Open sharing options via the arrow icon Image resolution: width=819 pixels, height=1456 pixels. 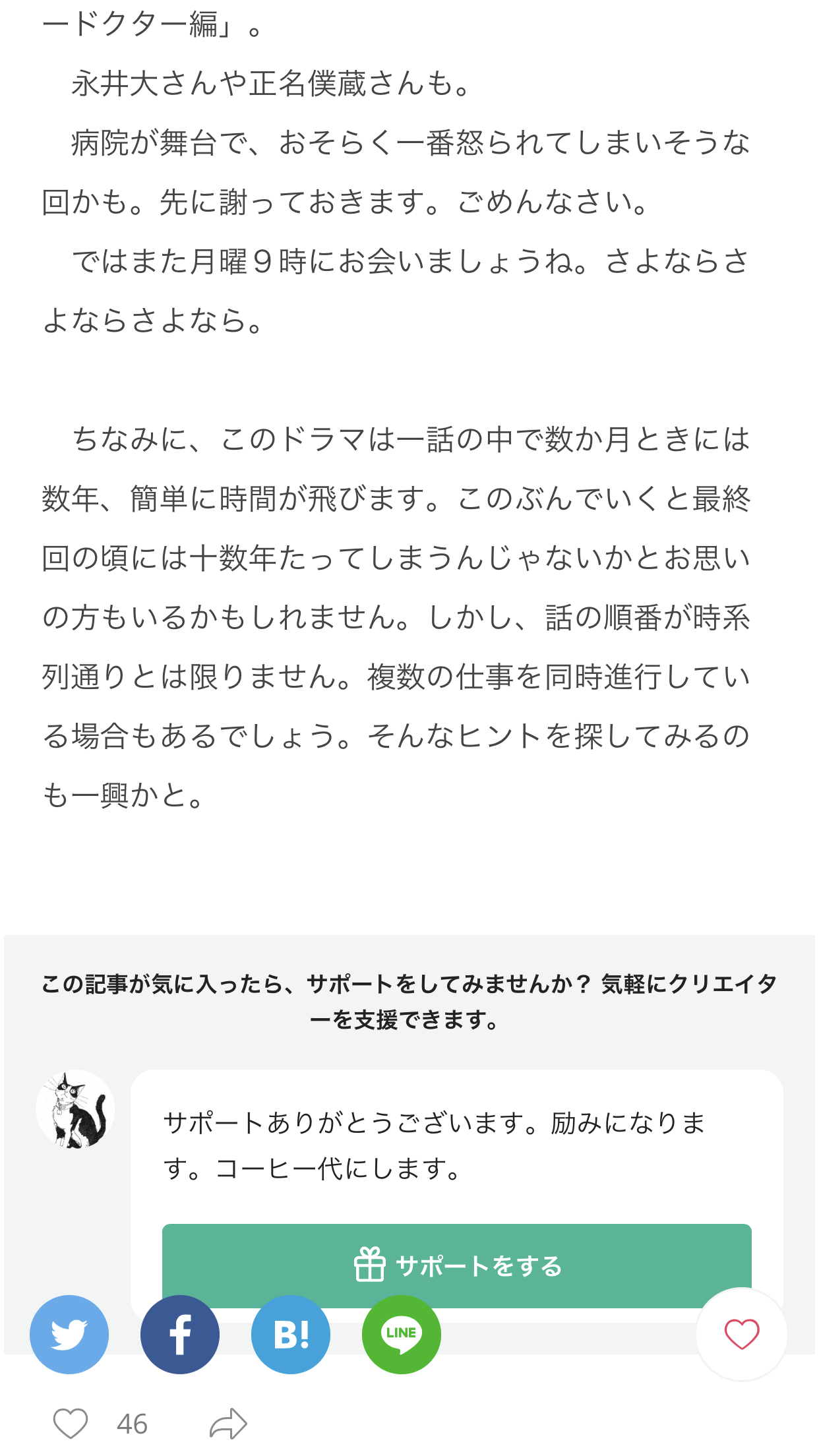pyautogui.click(x=228, y=1422)
